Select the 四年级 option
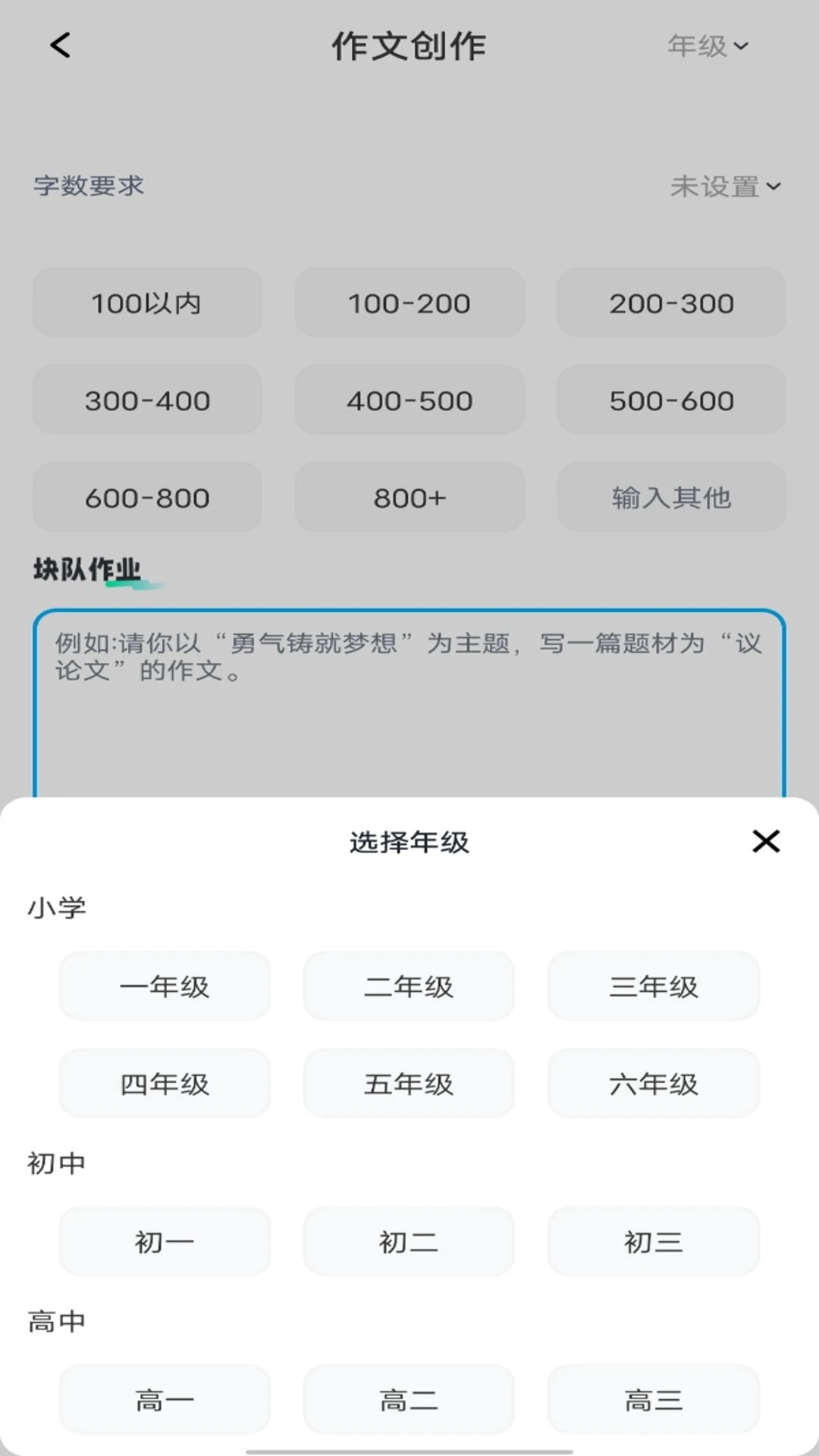 165,1084
